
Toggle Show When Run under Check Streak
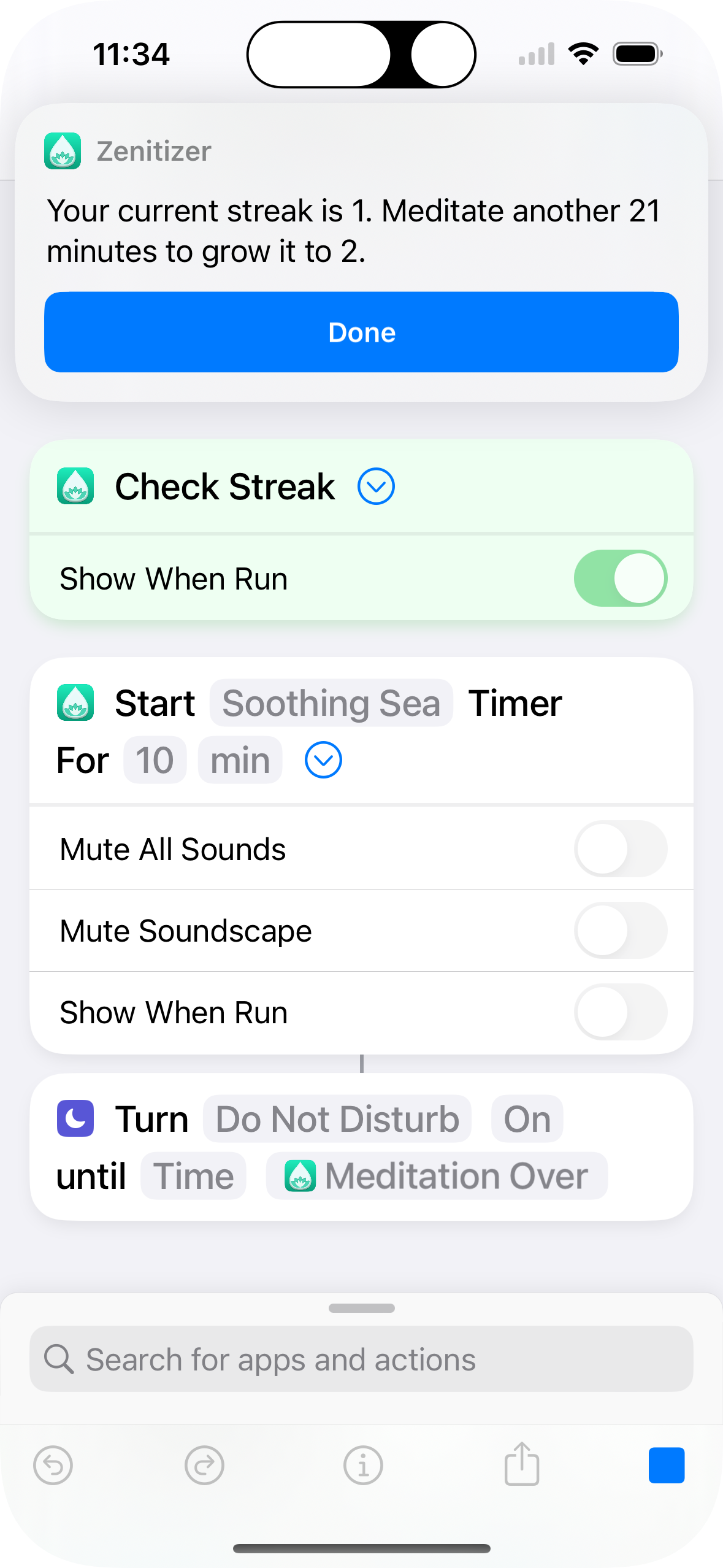[x=620, y=578]
